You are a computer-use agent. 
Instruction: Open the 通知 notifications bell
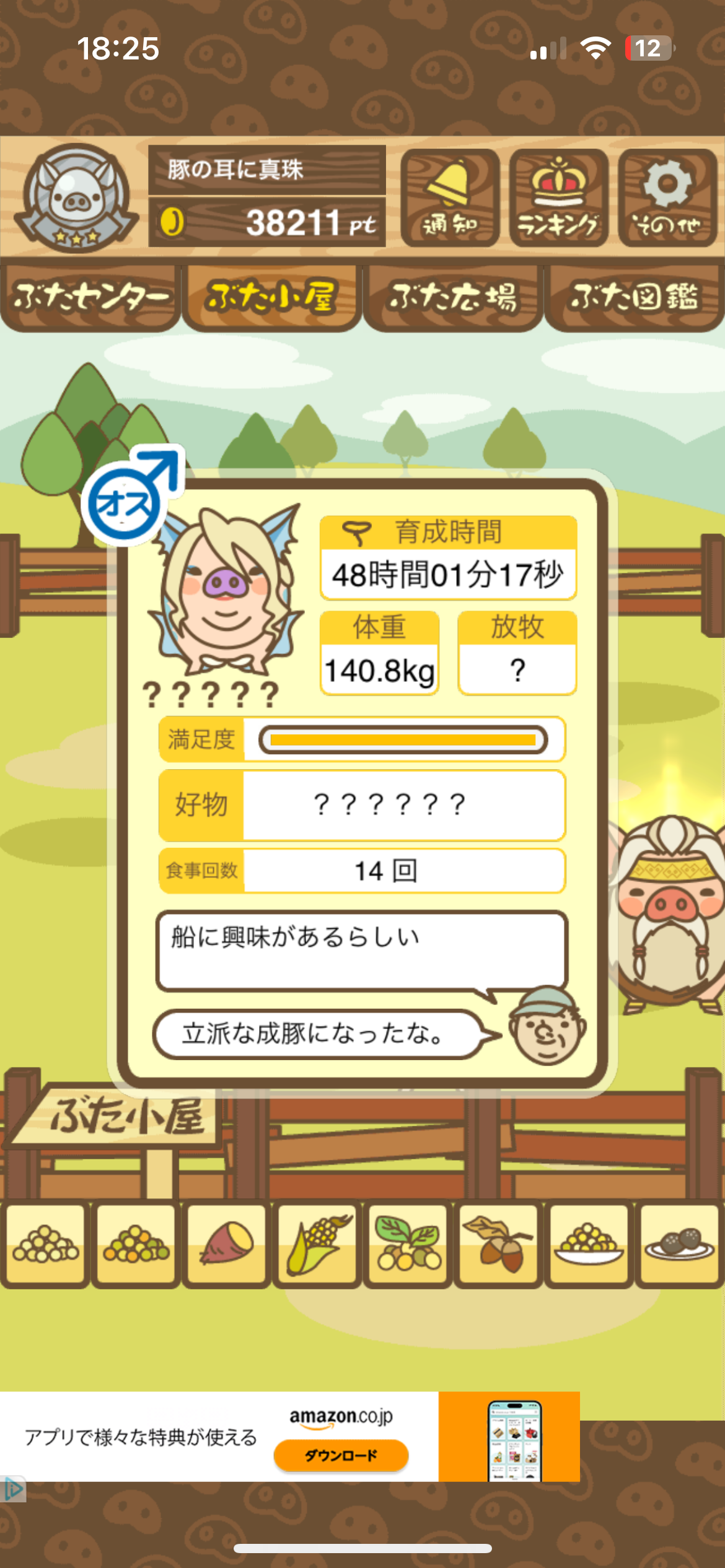coord(450,198)
